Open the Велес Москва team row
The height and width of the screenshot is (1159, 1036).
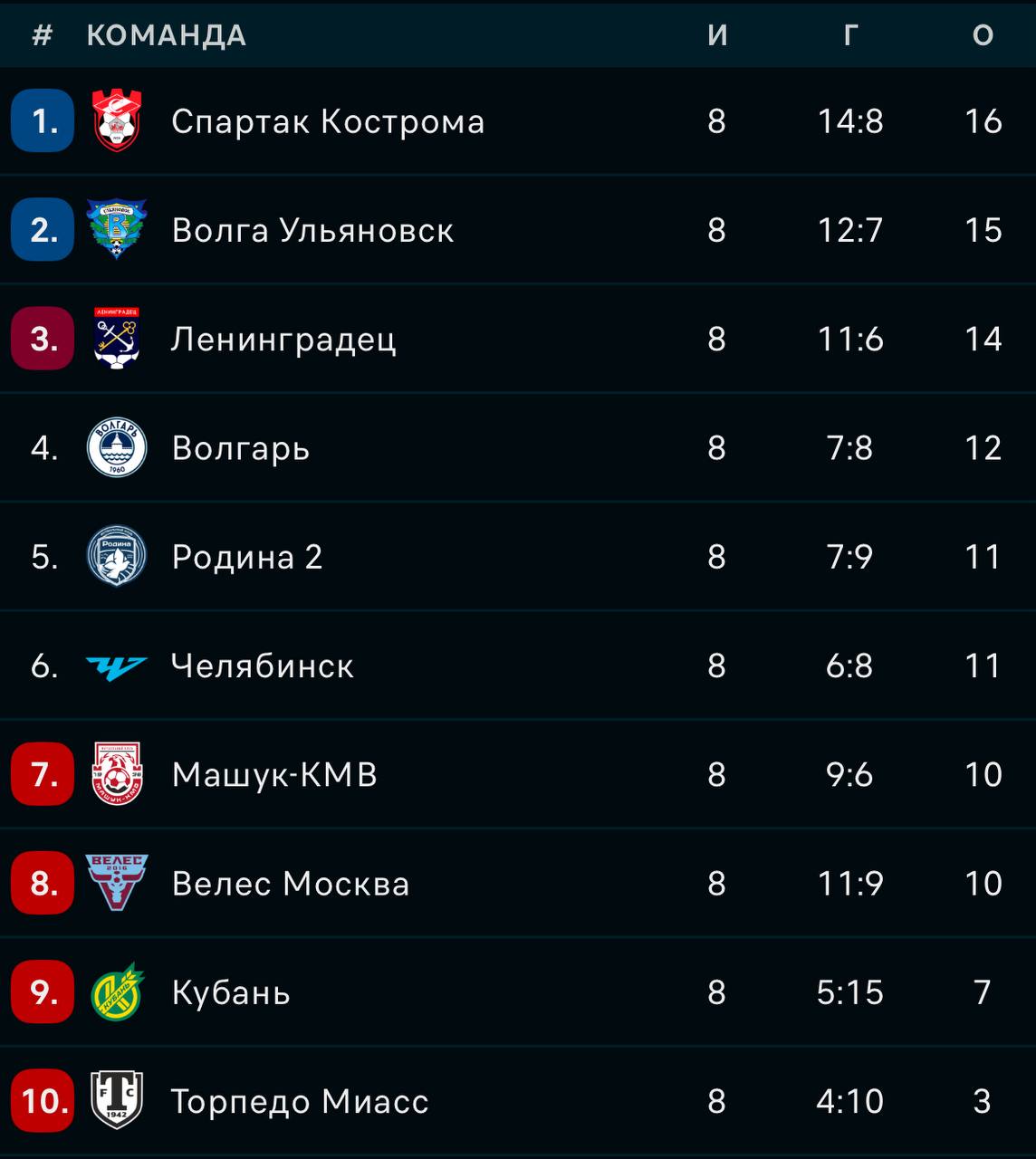291,884
